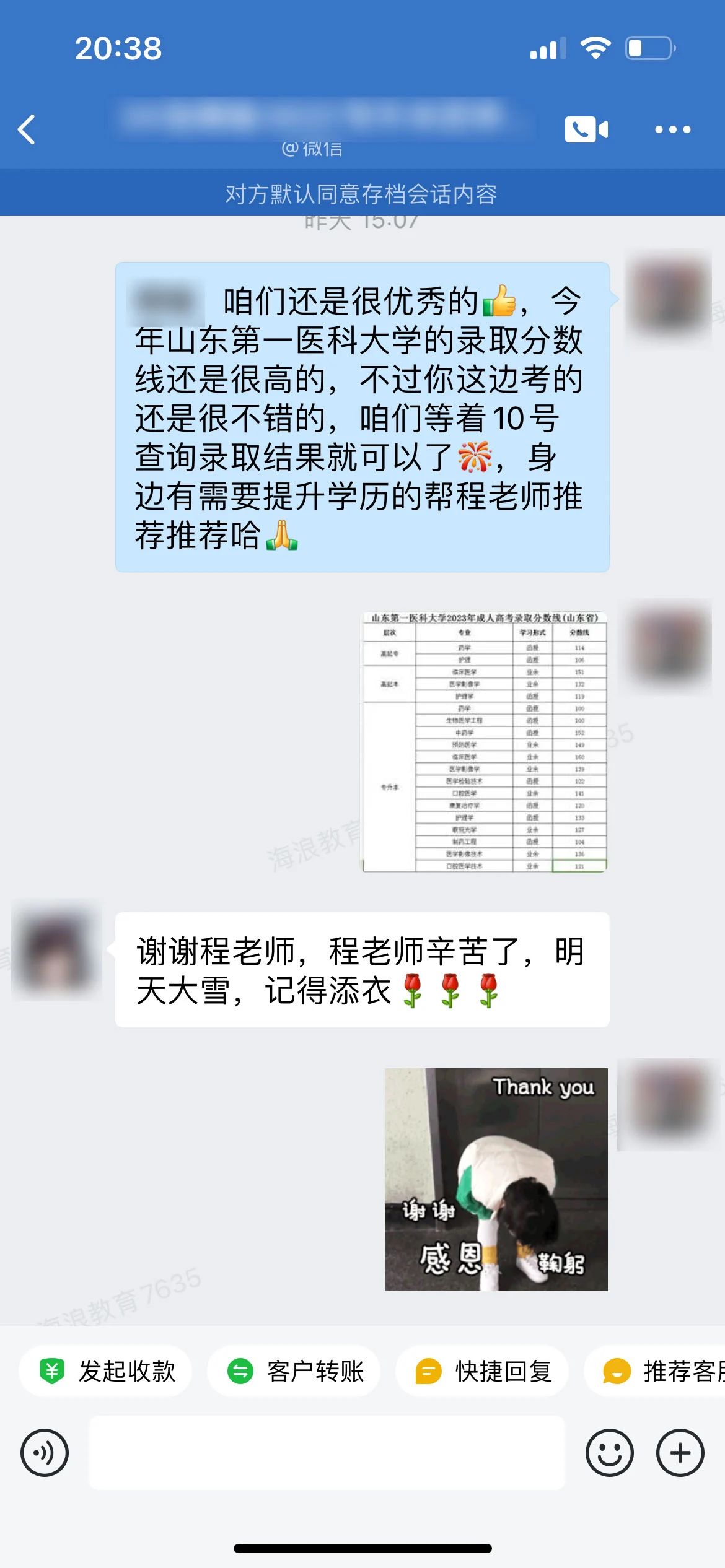Select the 客户转账 shortcut

tap(294, 1371)
